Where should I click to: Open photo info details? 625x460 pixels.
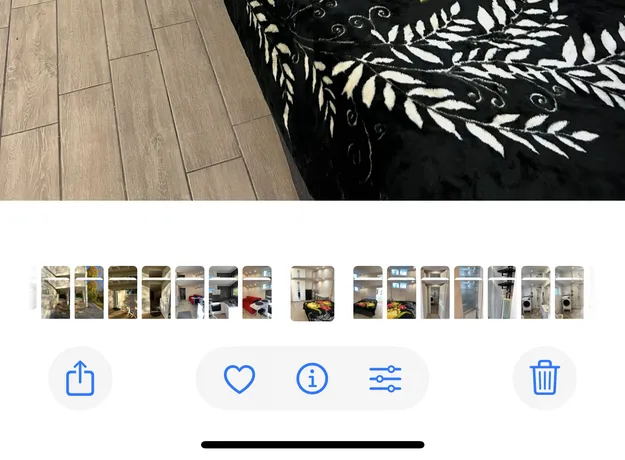tap(312, 379)
